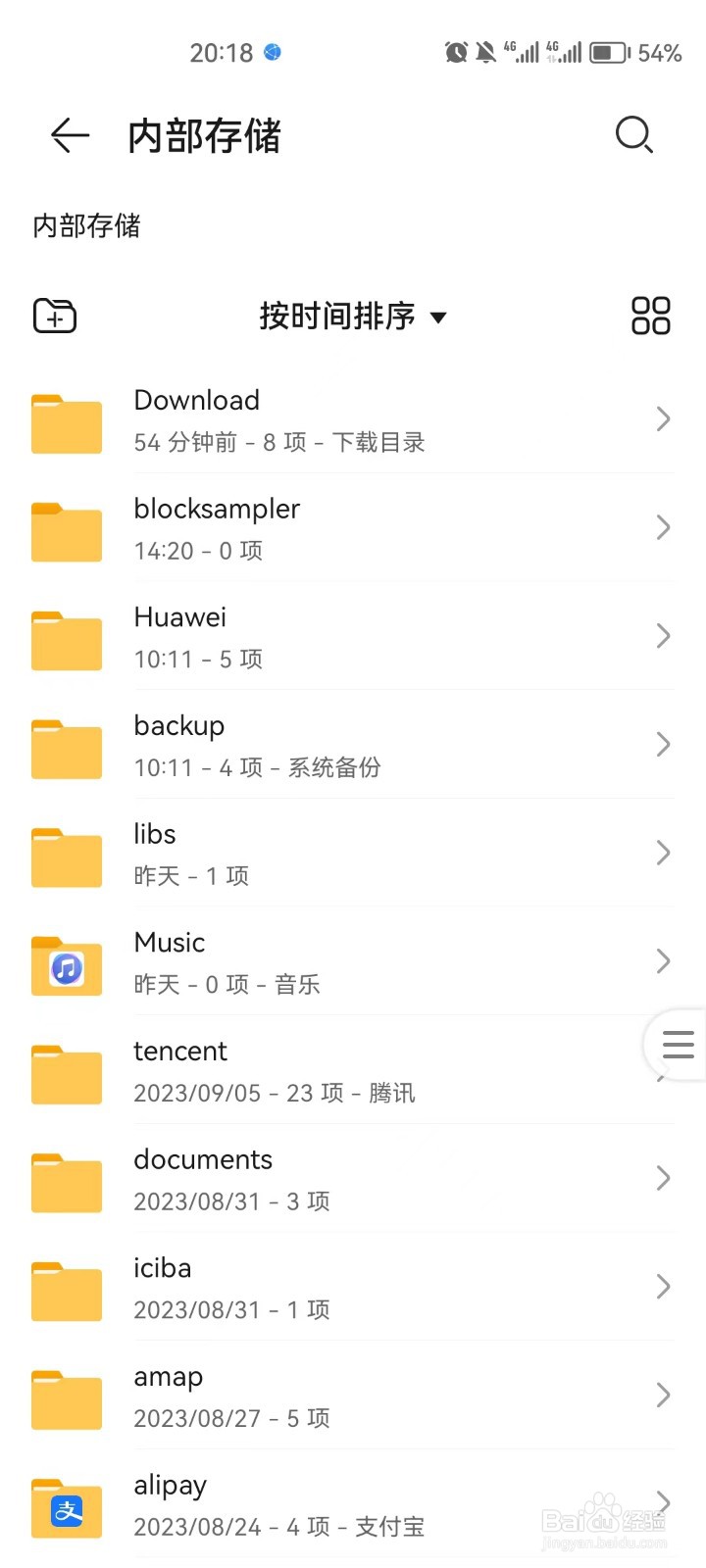Open the blocksampler folder
This screenshot has width=706, height=1568.
tap(353, 529)
